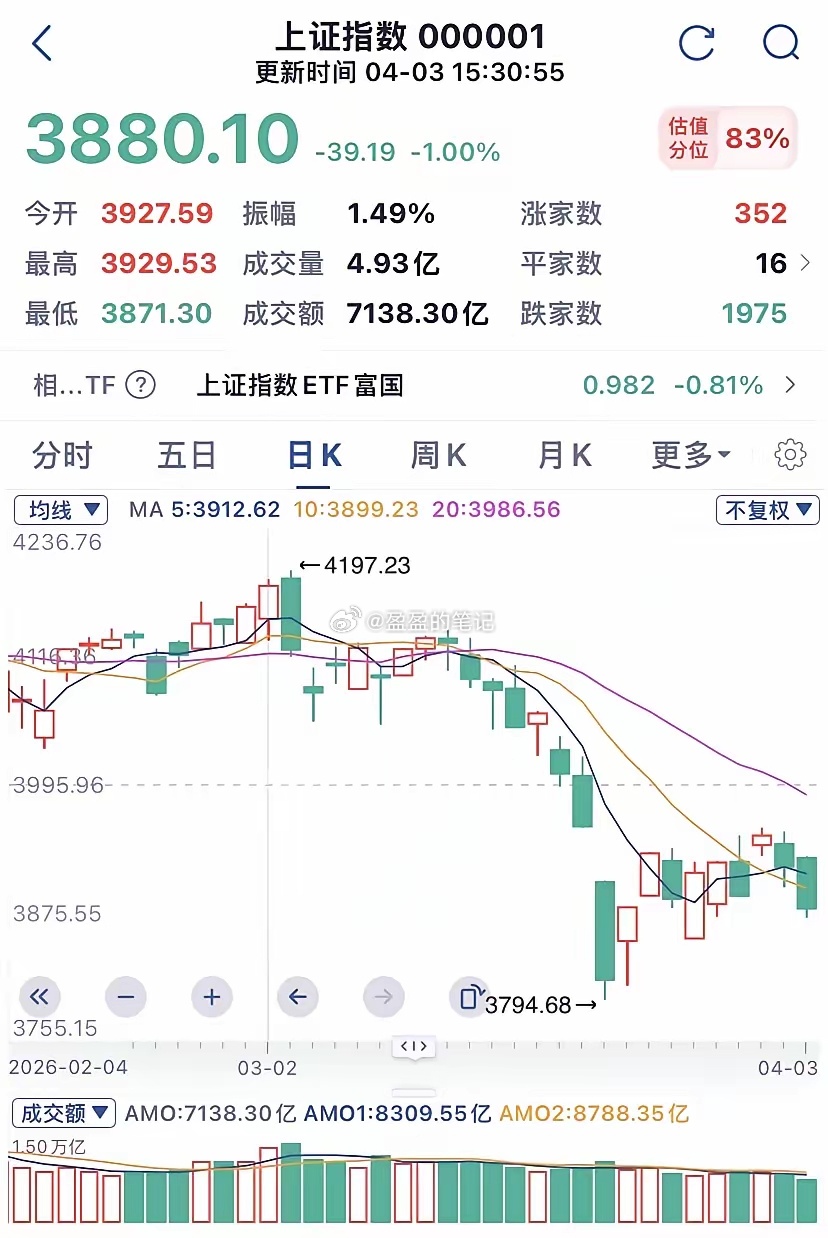Zoom in on the K-line chart with plus icon
Screen dimensions: 828x1238
click(211, 997)
